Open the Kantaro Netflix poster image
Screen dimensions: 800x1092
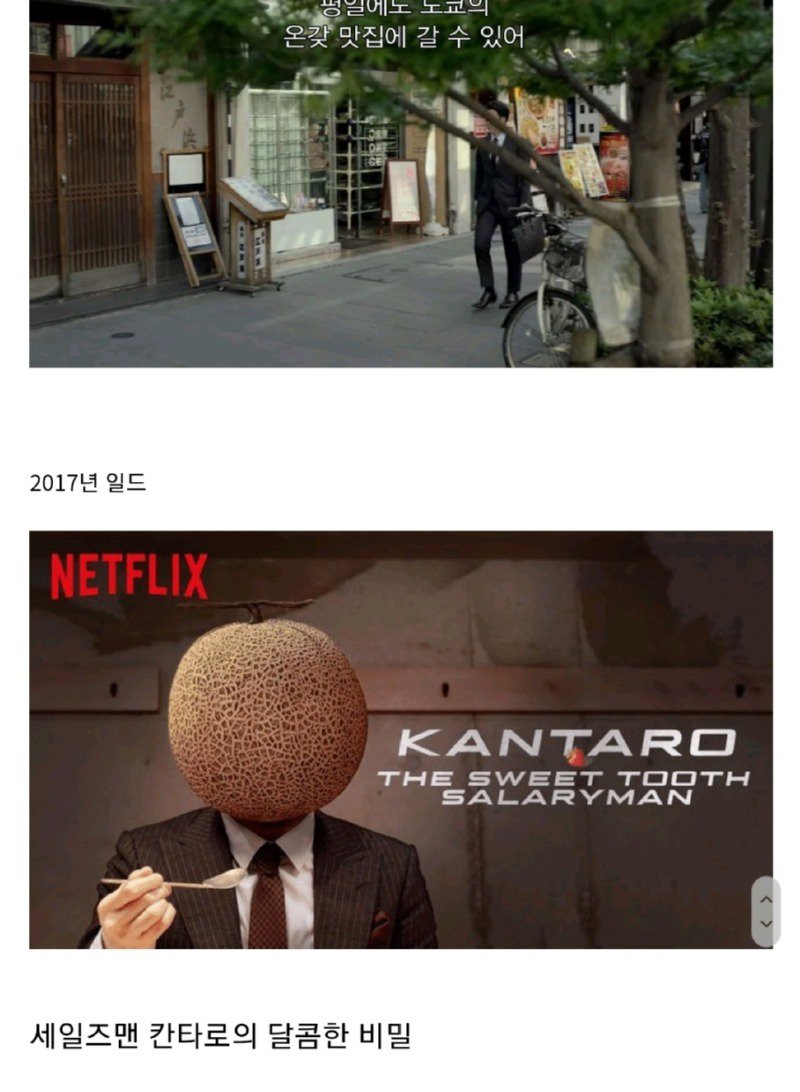[x=400, y=740]
